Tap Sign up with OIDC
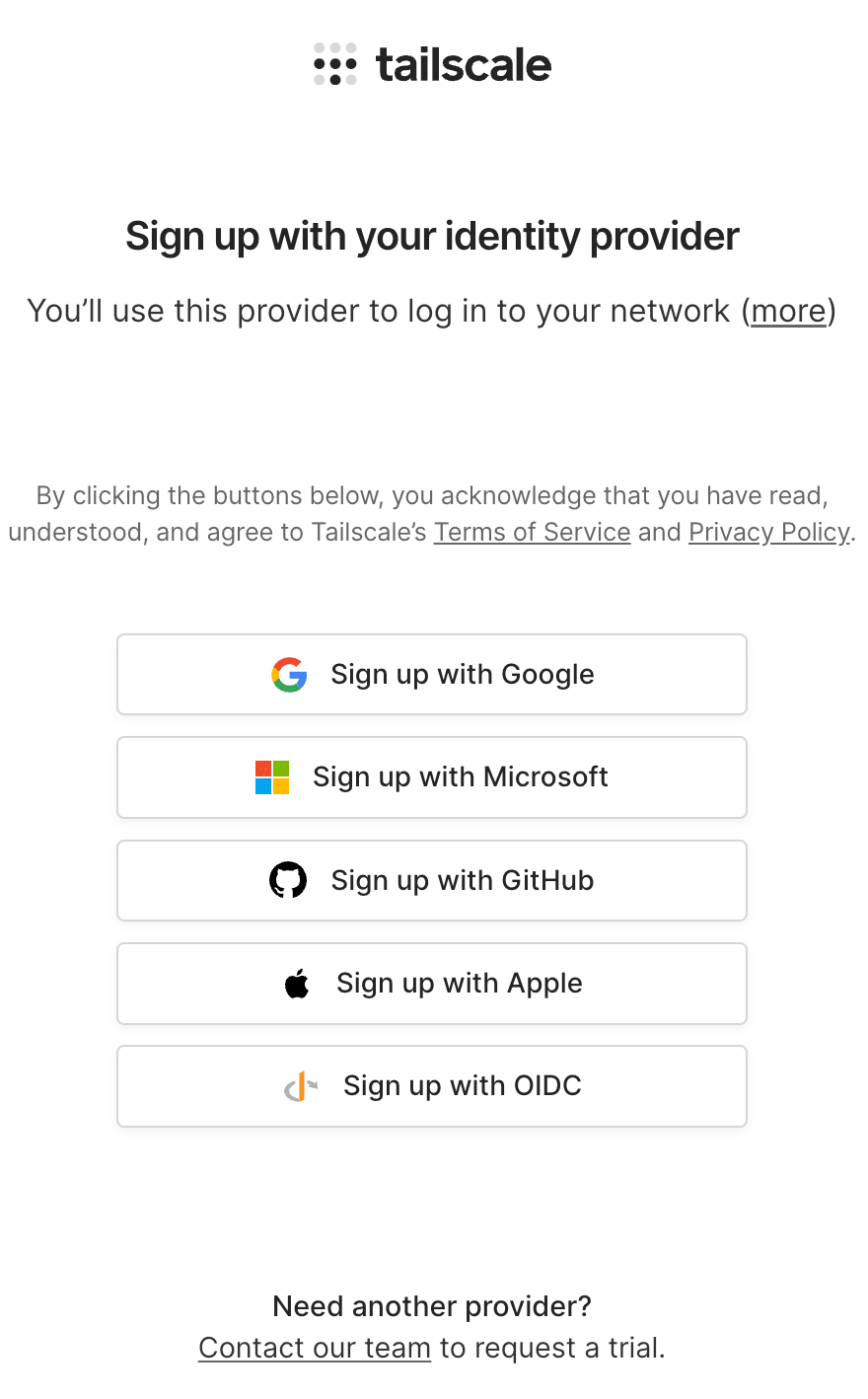868x1399 pixels. [x=432, y=1086]
